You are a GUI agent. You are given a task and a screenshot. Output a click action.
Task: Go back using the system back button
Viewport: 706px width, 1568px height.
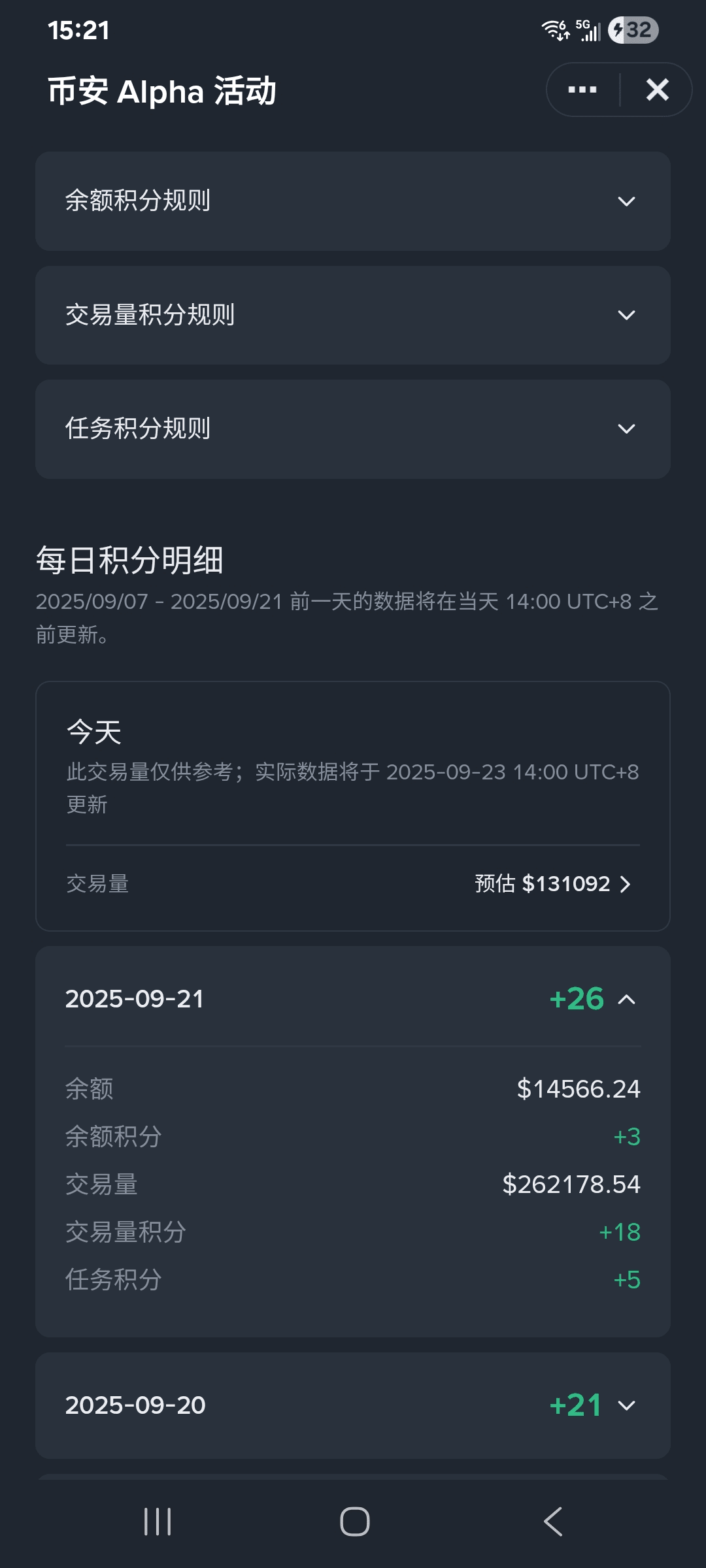point(553,1522)
